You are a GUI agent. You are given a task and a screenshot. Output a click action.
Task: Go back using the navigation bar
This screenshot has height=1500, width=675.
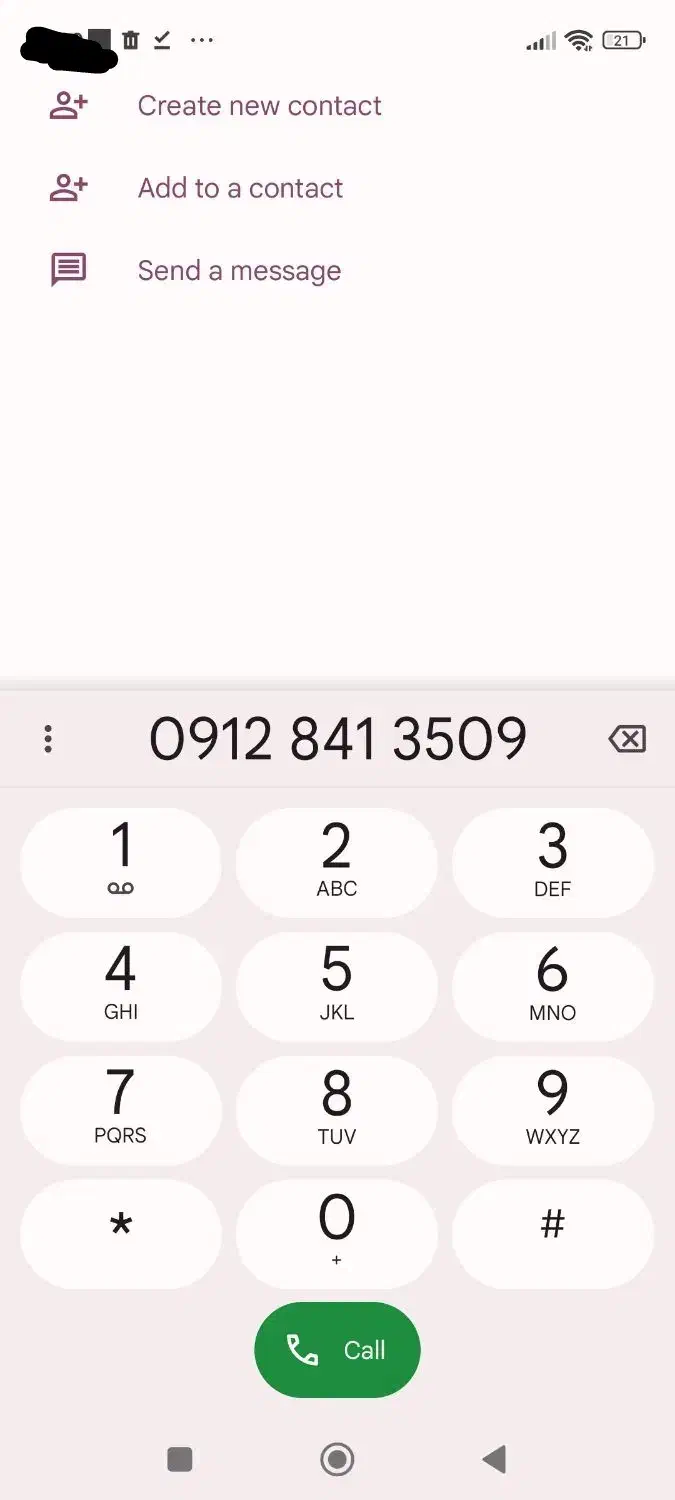point(494,1459)
